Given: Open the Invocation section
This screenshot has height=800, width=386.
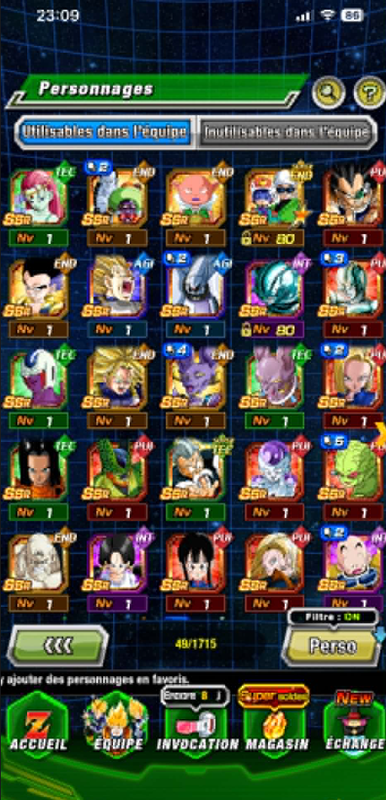Looking at the screenshot, I should (197, 726).
